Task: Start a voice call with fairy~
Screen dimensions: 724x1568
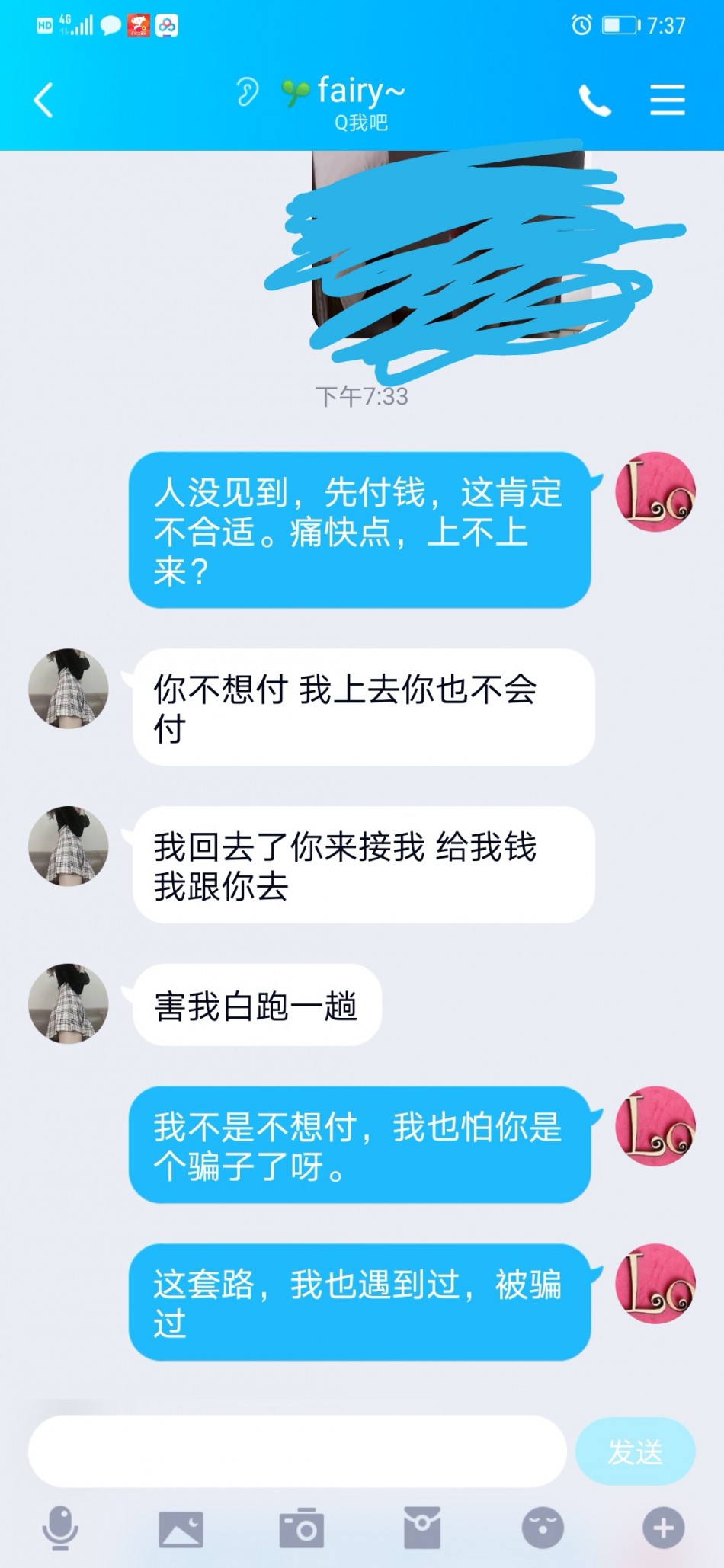Action: coord(594,100)
